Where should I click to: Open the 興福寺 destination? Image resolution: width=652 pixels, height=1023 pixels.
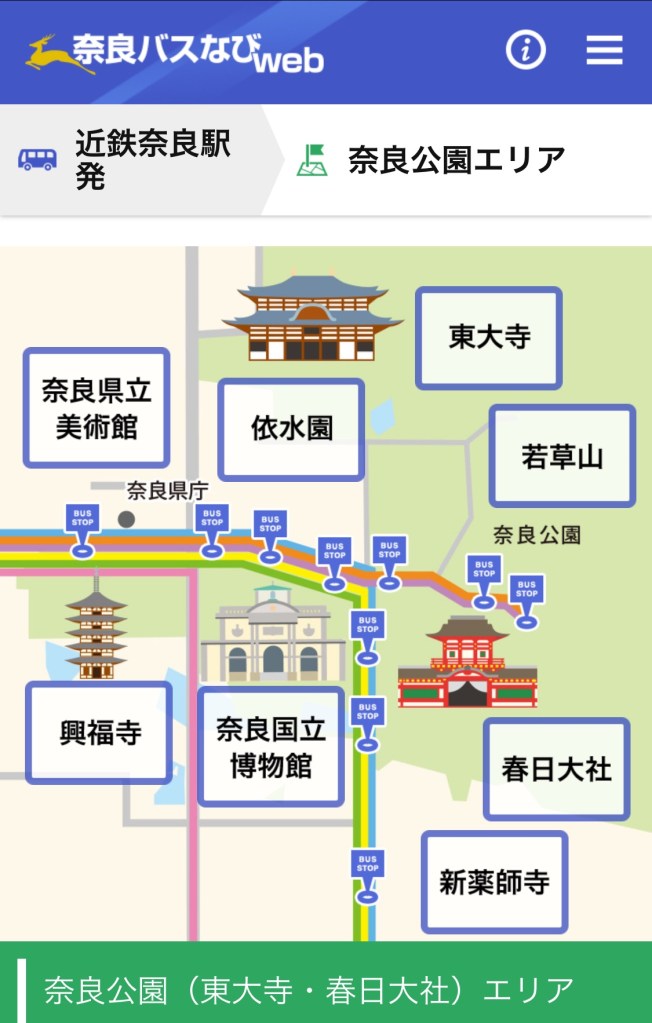pos(99,733)
